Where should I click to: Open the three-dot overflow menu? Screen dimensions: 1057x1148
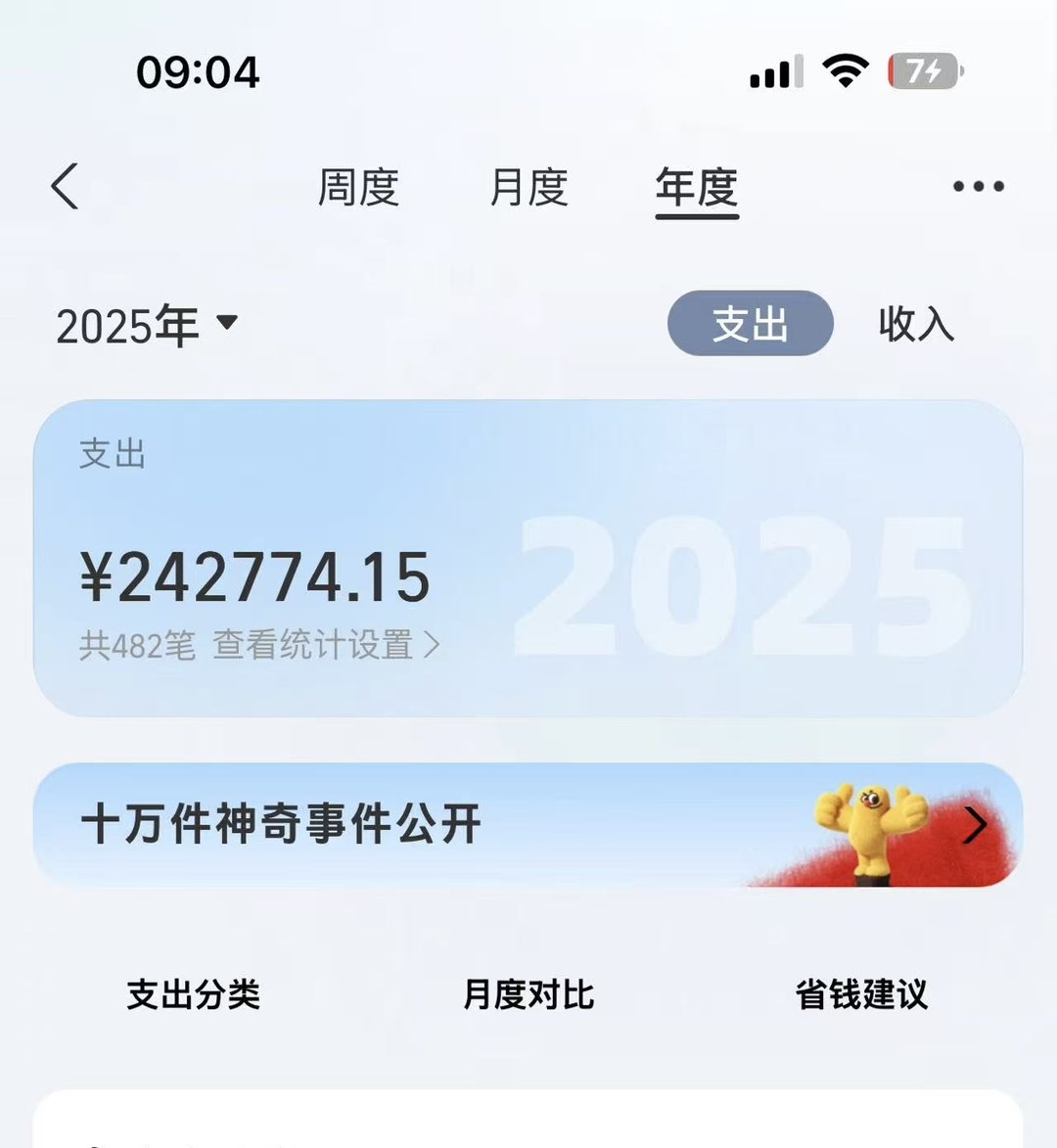[x=978, y=186]
